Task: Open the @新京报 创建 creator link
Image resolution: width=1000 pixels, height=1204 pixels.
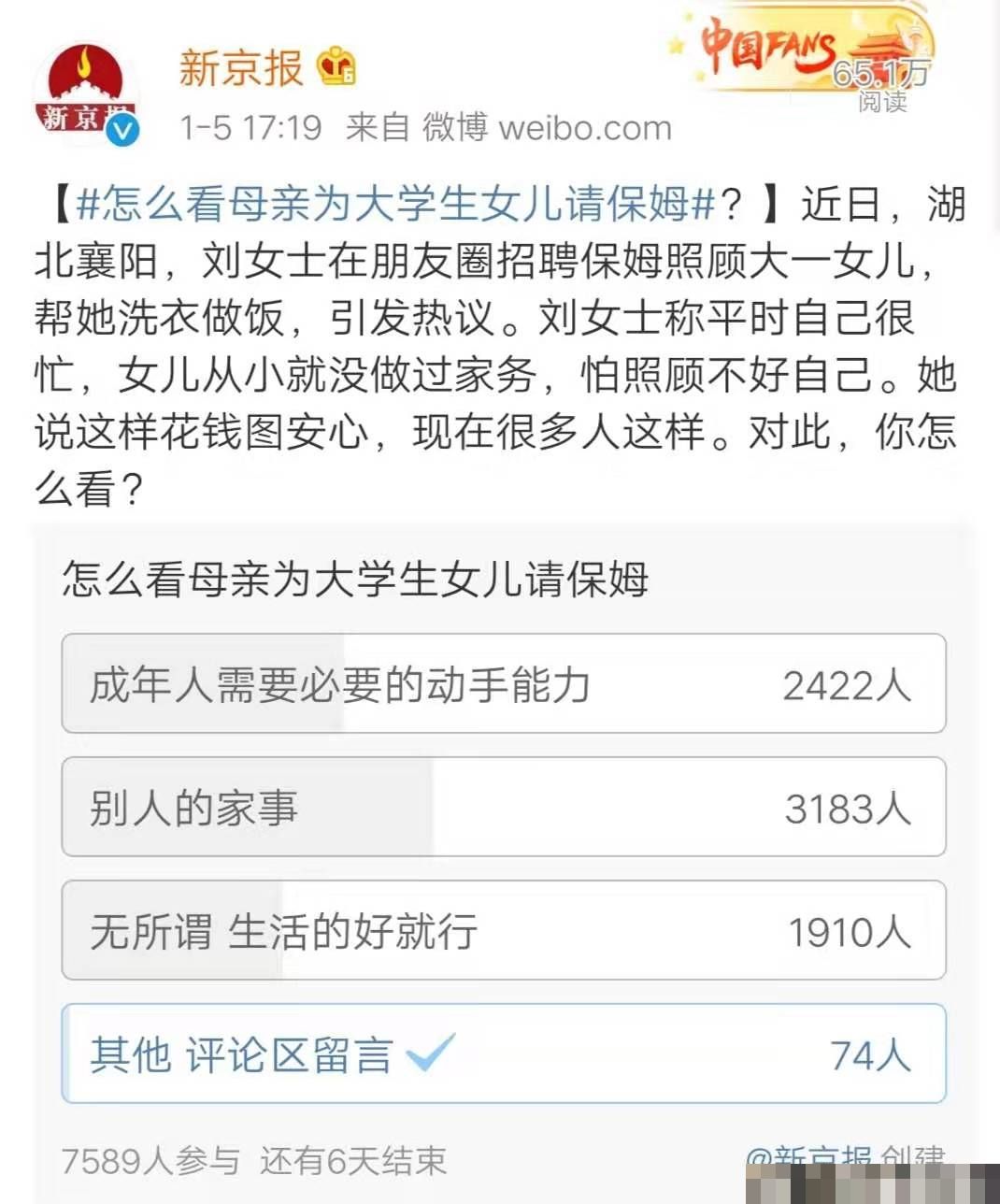Action: pos(841,1157)
